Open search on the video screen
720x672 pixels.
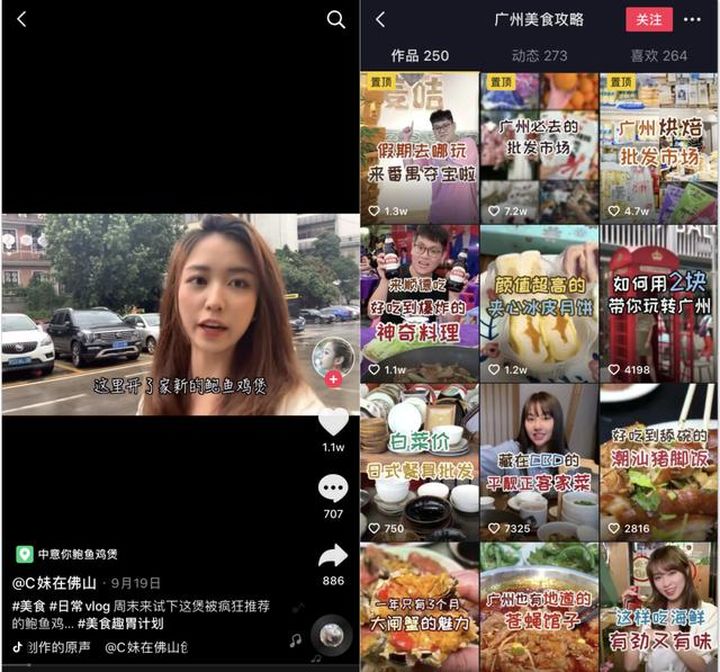click(x=336, y=19)
